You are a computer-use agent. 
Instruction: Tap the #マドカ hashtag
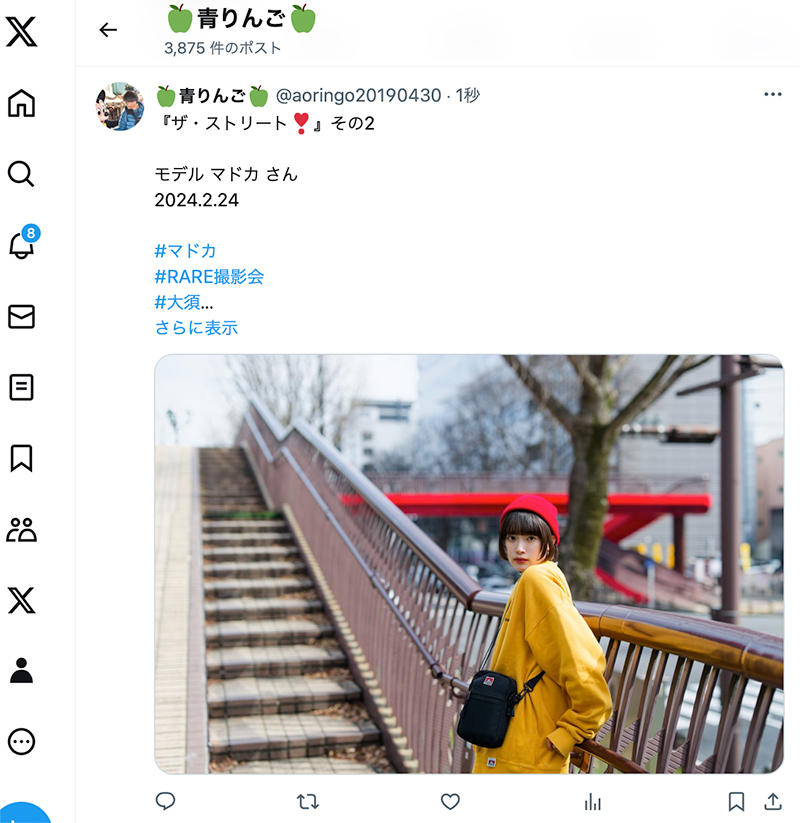pos(185,250)
